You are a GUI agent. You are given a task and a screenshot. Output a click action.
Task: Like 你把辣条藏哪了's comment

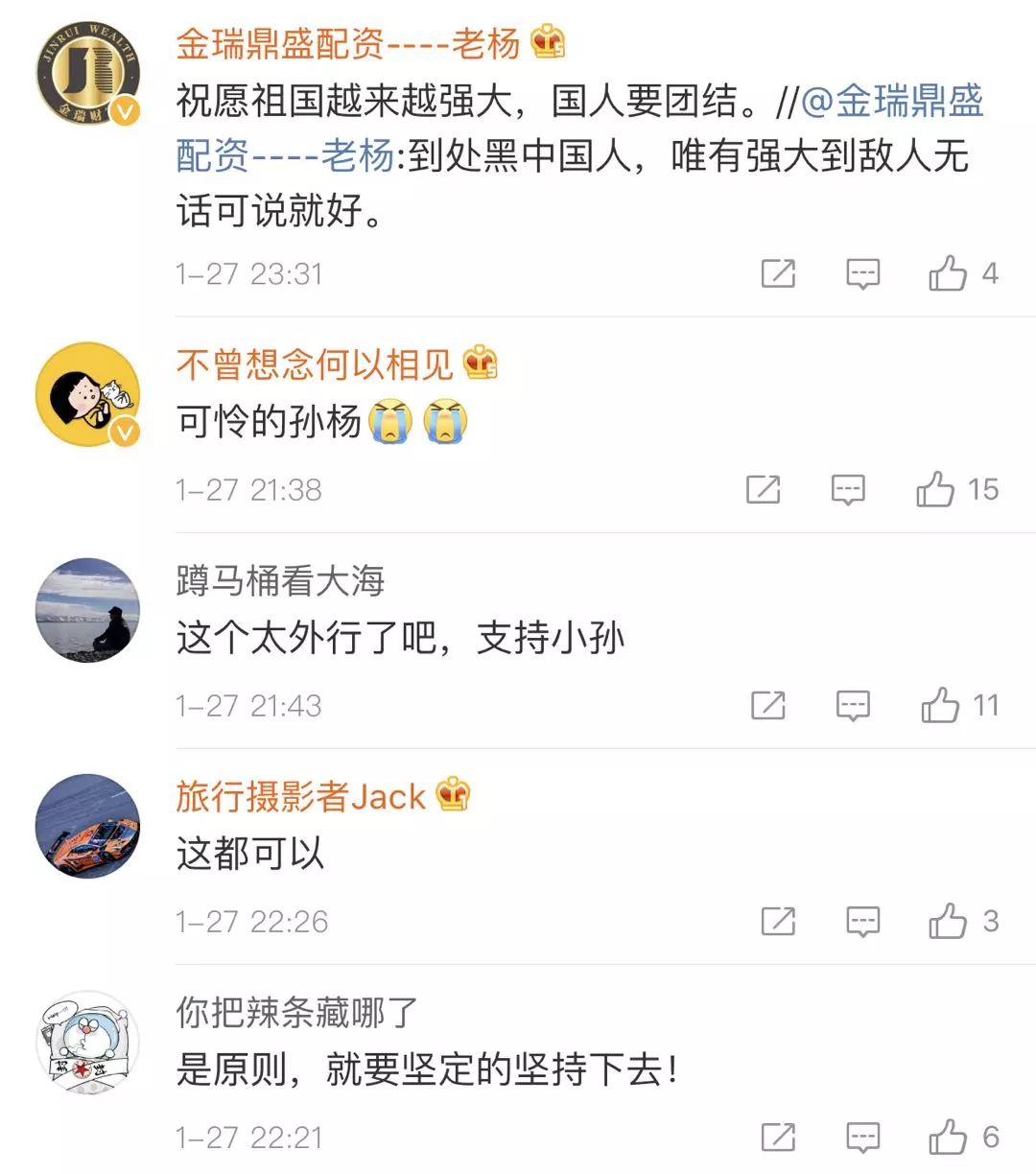[x=948, y=1138]
